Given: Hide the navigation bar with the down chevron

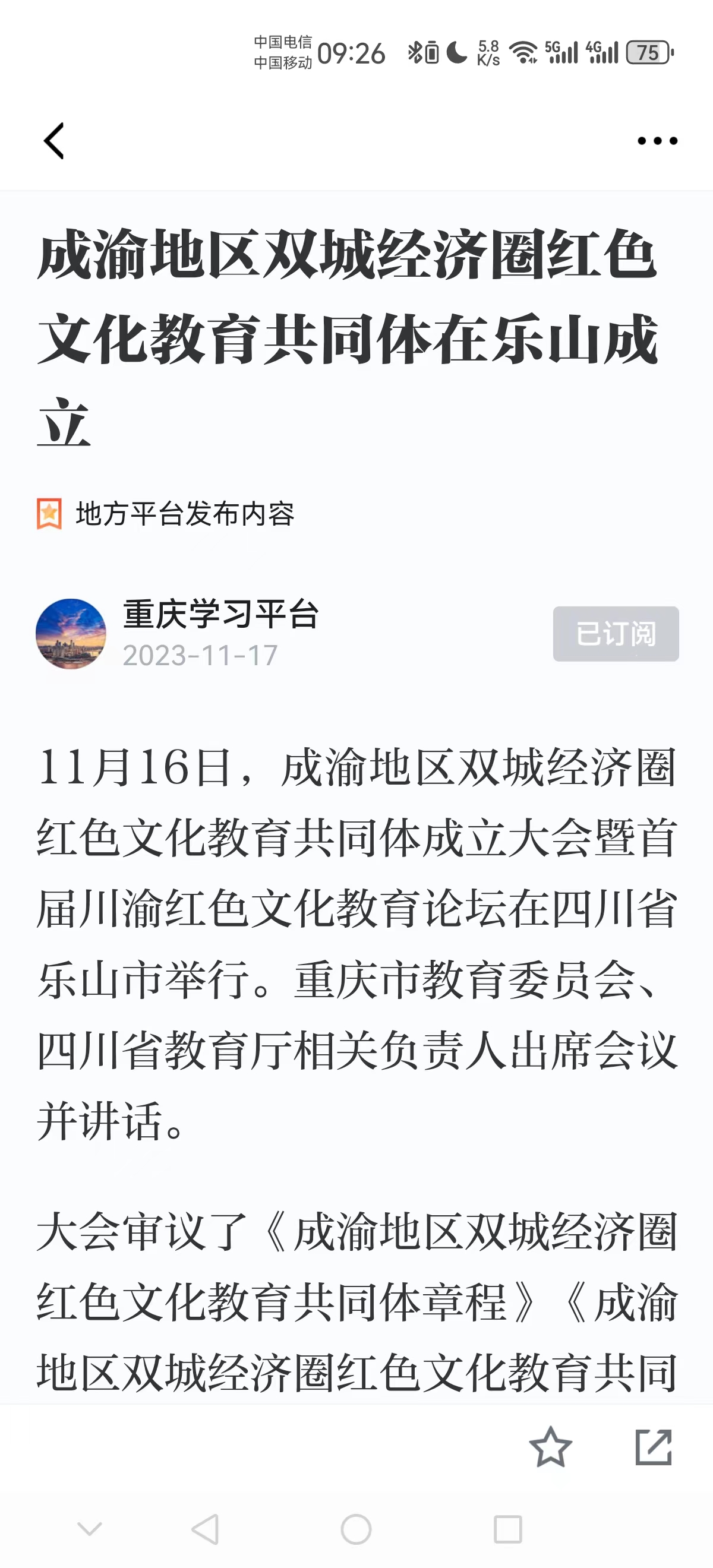Looking at the screenshot, I should click(x=90, y=1528).
